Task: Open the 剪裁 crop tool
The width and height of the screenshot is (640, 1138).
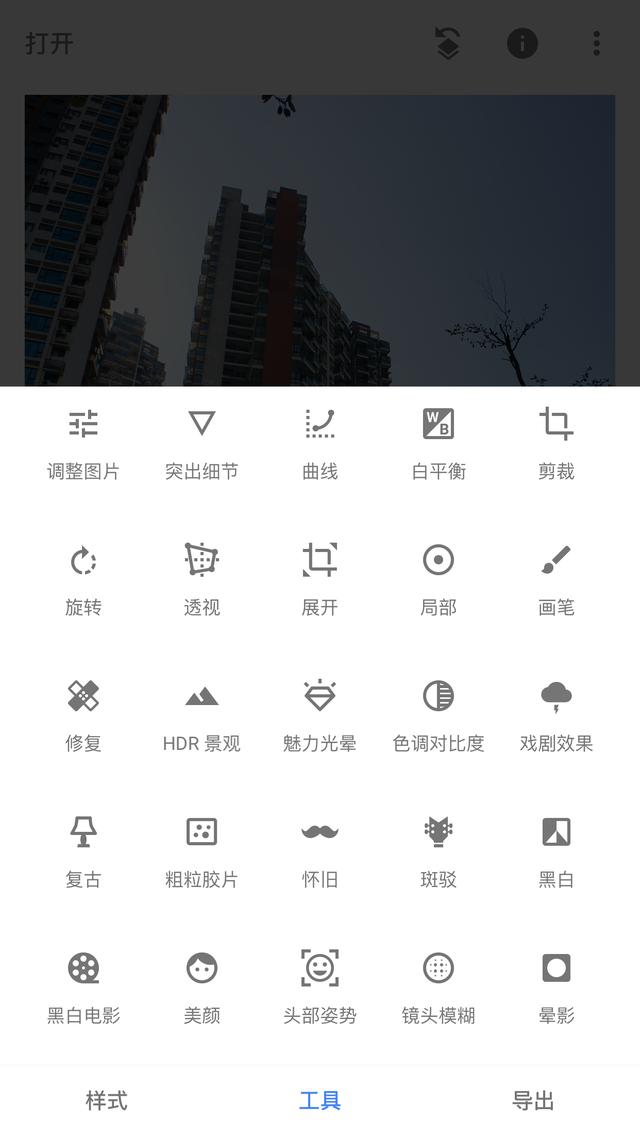Action: (556, 442)
